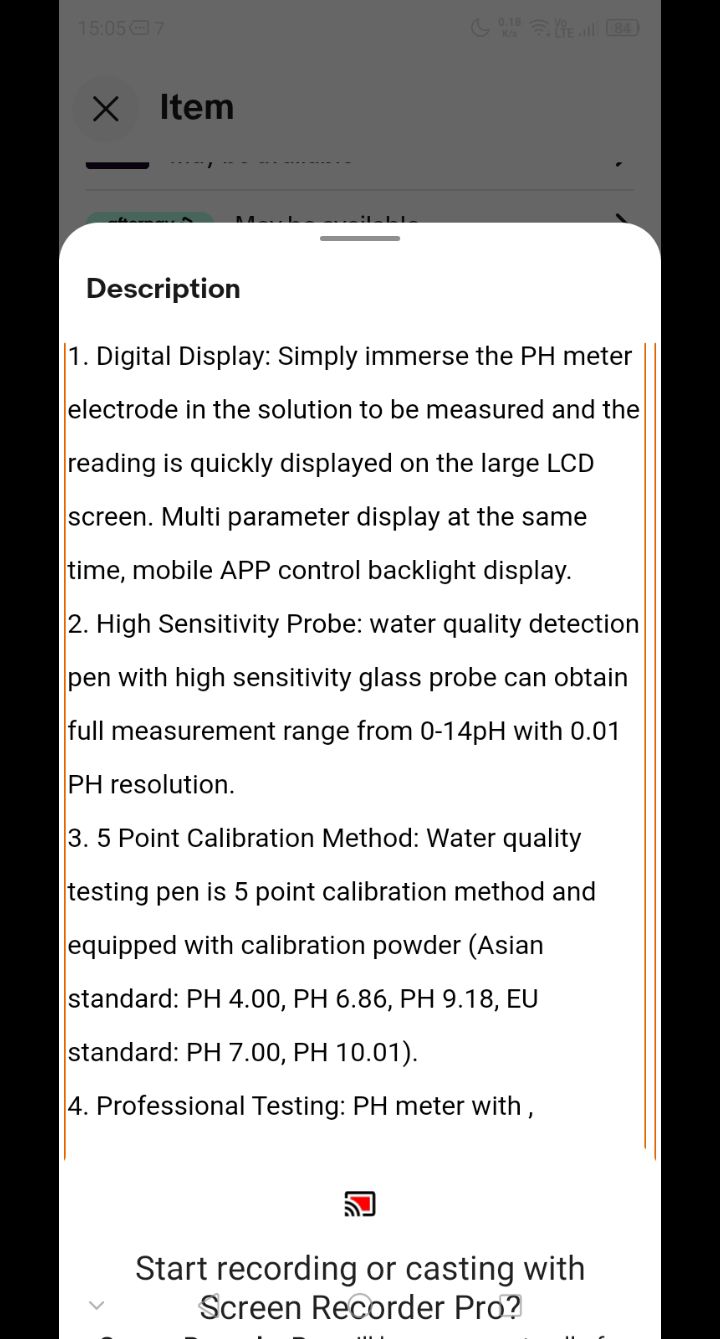This screenshot has width=720, height=1339.
Task: Tap the system home navigation button
Action: click(x=360, y=1304)
